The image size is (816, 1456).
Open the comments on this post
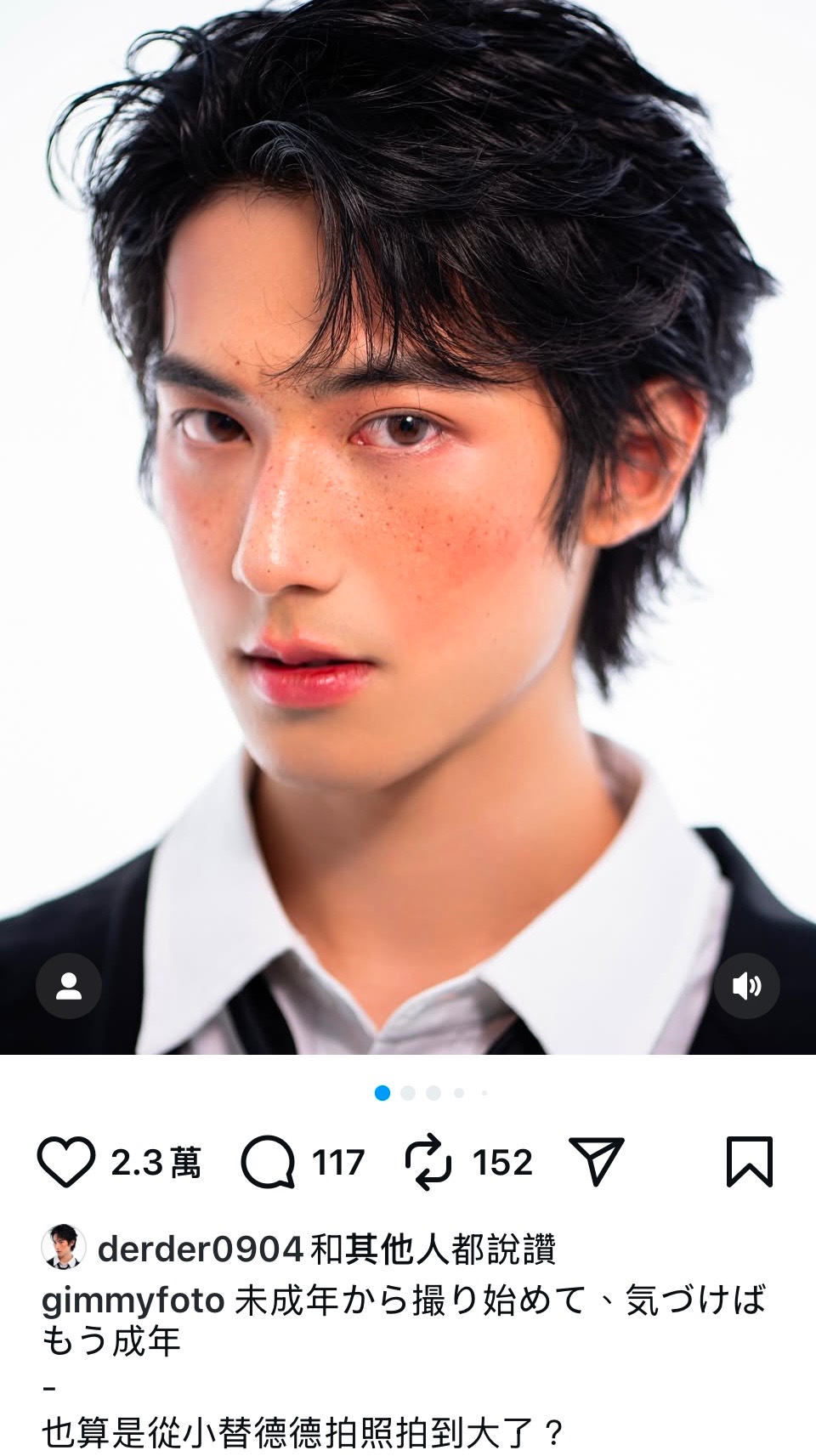pyautogui.click(x=268, y=1162)
